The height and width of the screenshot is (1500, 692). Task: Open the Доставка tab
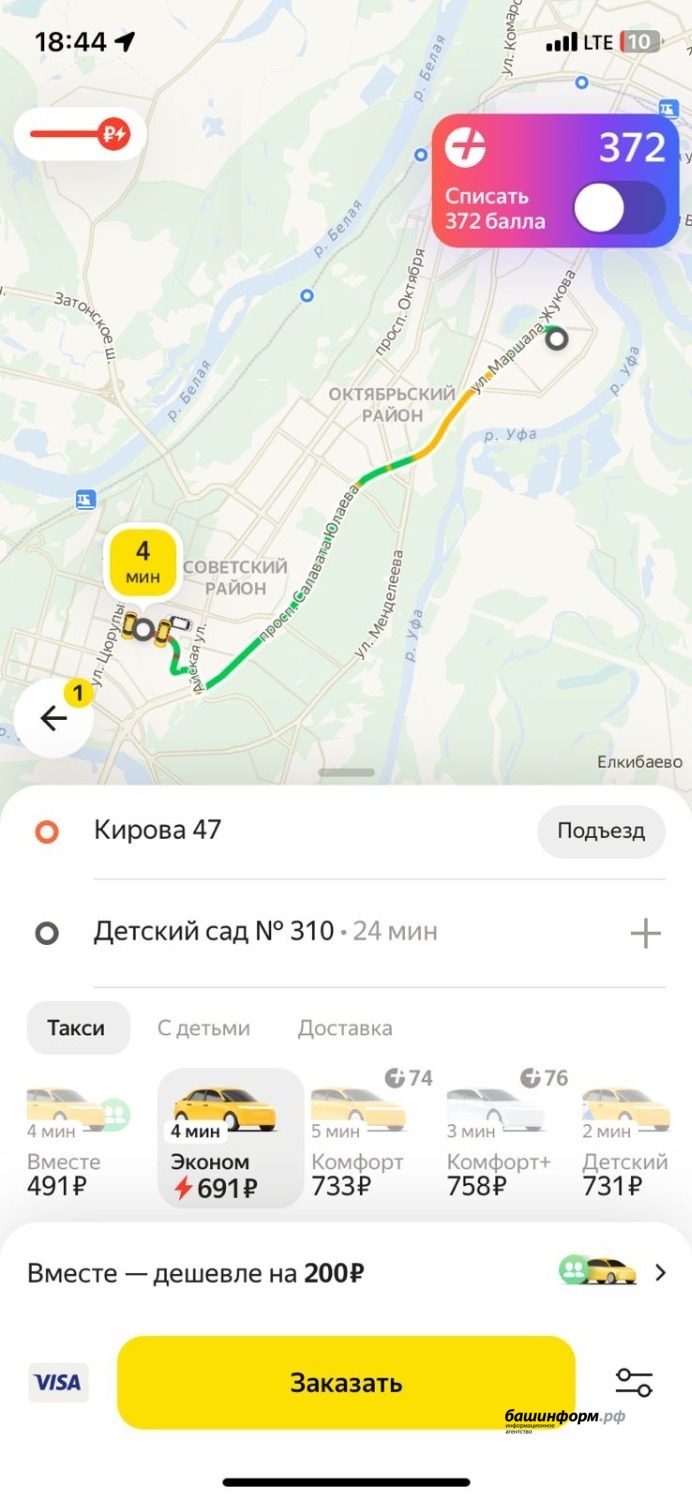coord(345,1028)
